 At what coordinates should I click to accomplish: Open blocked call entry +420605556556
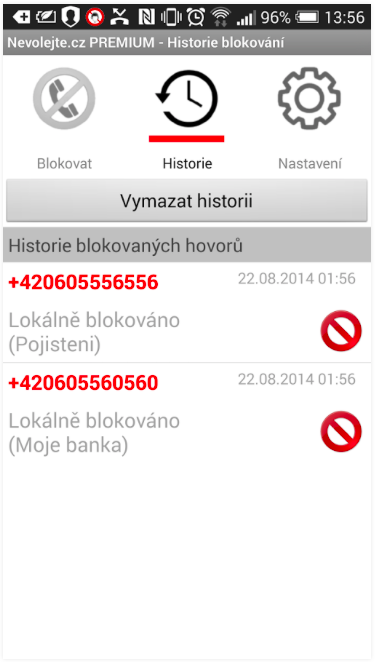coord(187,312)
